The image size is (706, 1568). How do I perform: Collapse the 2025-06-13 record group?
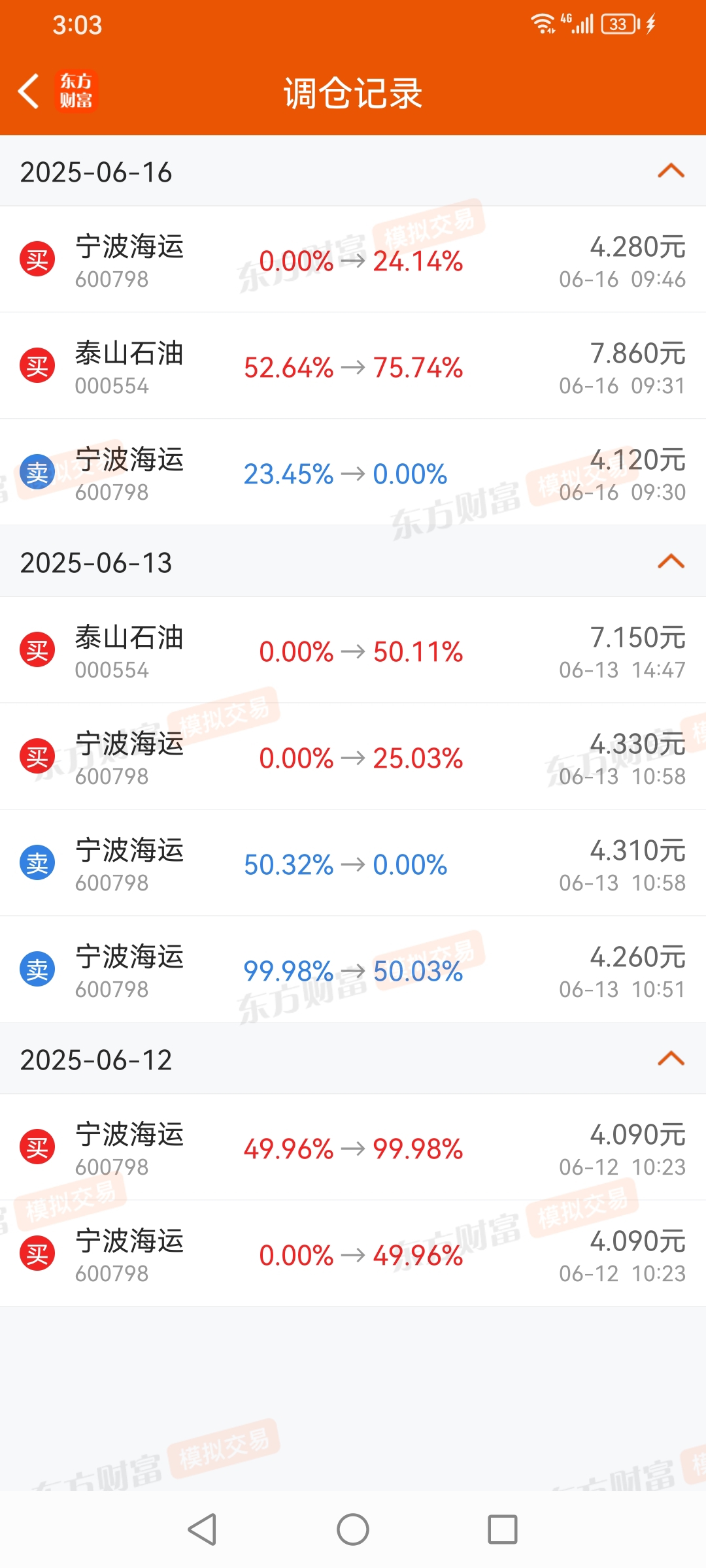671,562
